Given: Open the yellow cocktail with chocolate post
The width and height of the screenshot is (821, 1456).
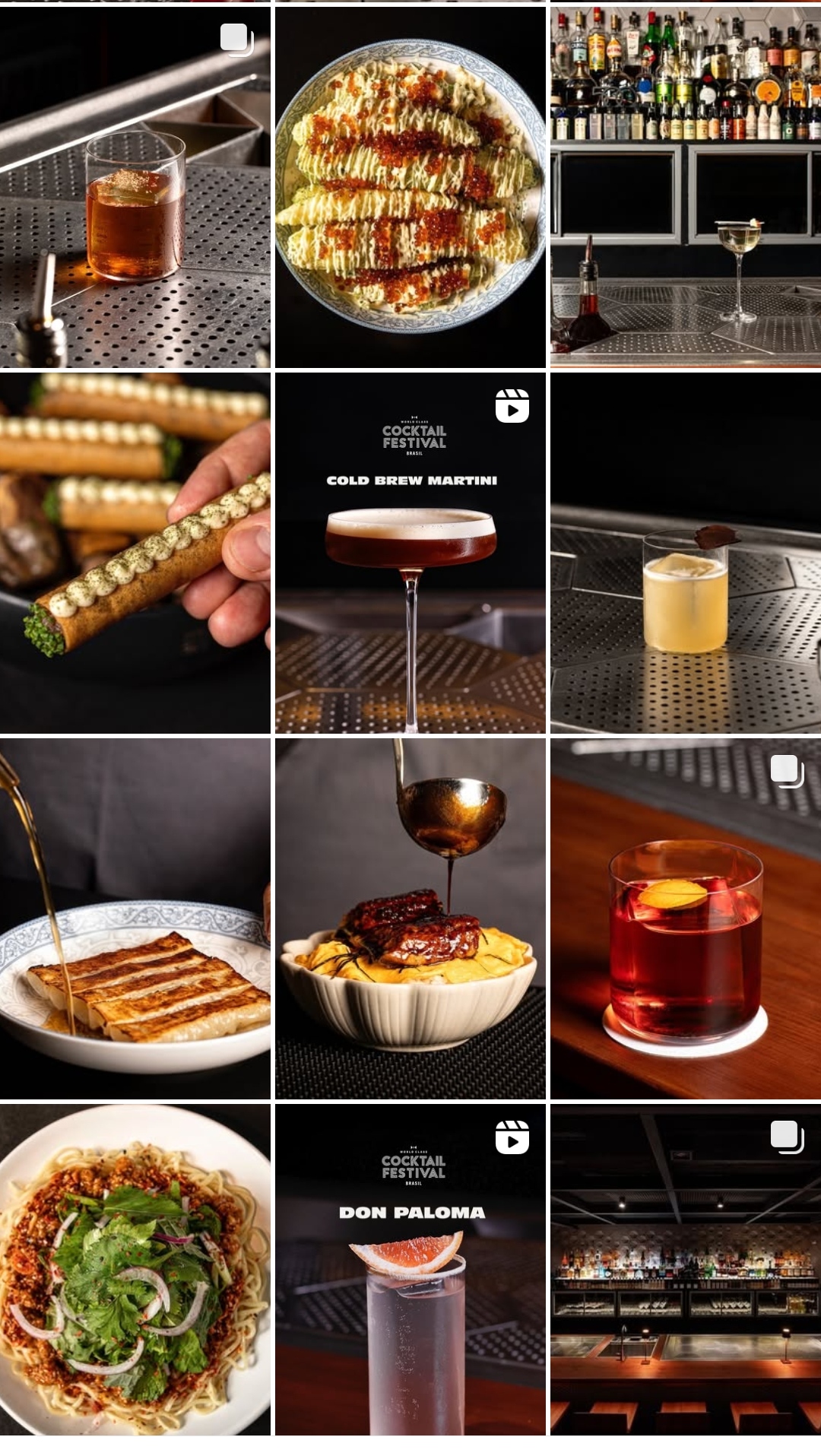Looking at the screenshot, I should coord(685,553).
